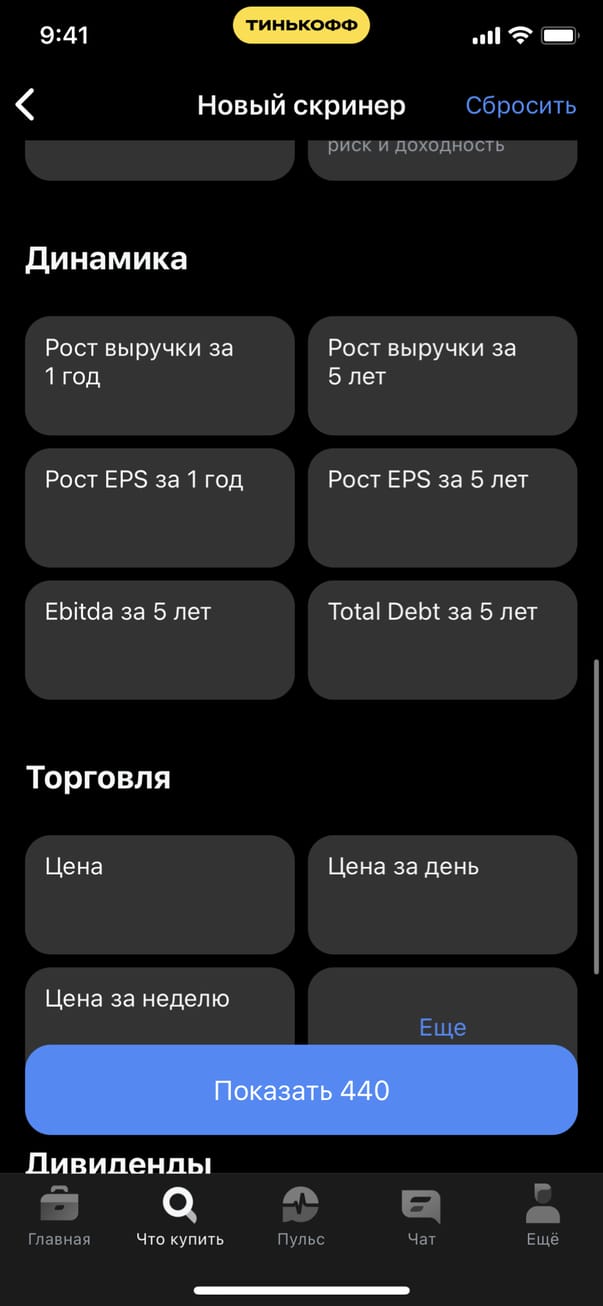Open the Total Debt за 5 лет filter
The image size is (603, 1306).
[x=442, y=639]
